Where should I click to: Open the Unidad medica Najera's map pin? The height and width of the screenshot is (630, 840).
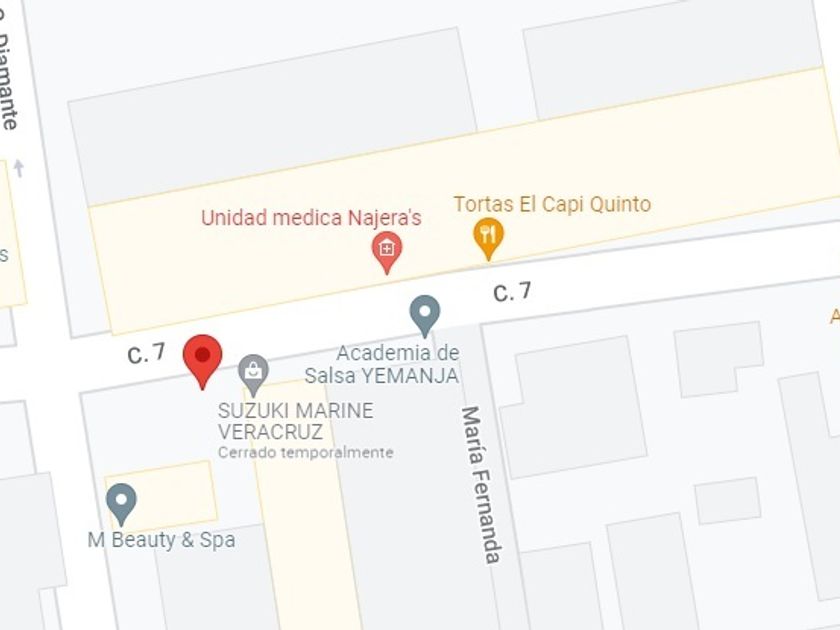[x=387, y=252]
